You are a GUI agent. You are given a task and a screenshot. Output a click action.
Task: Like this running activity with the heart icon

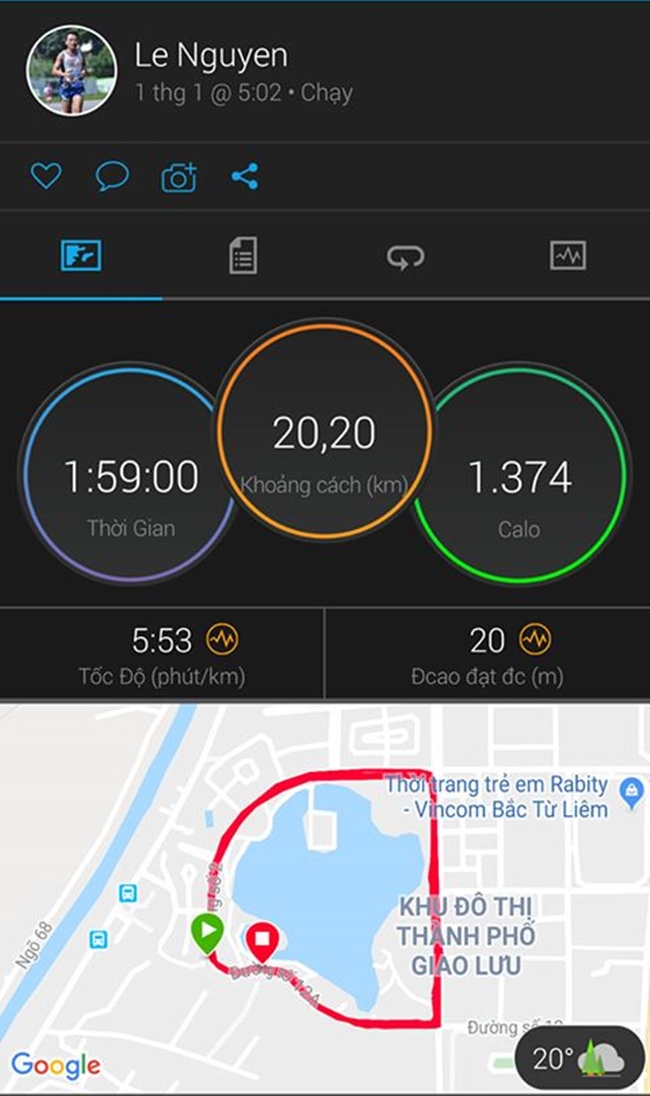tap(46, 176)
